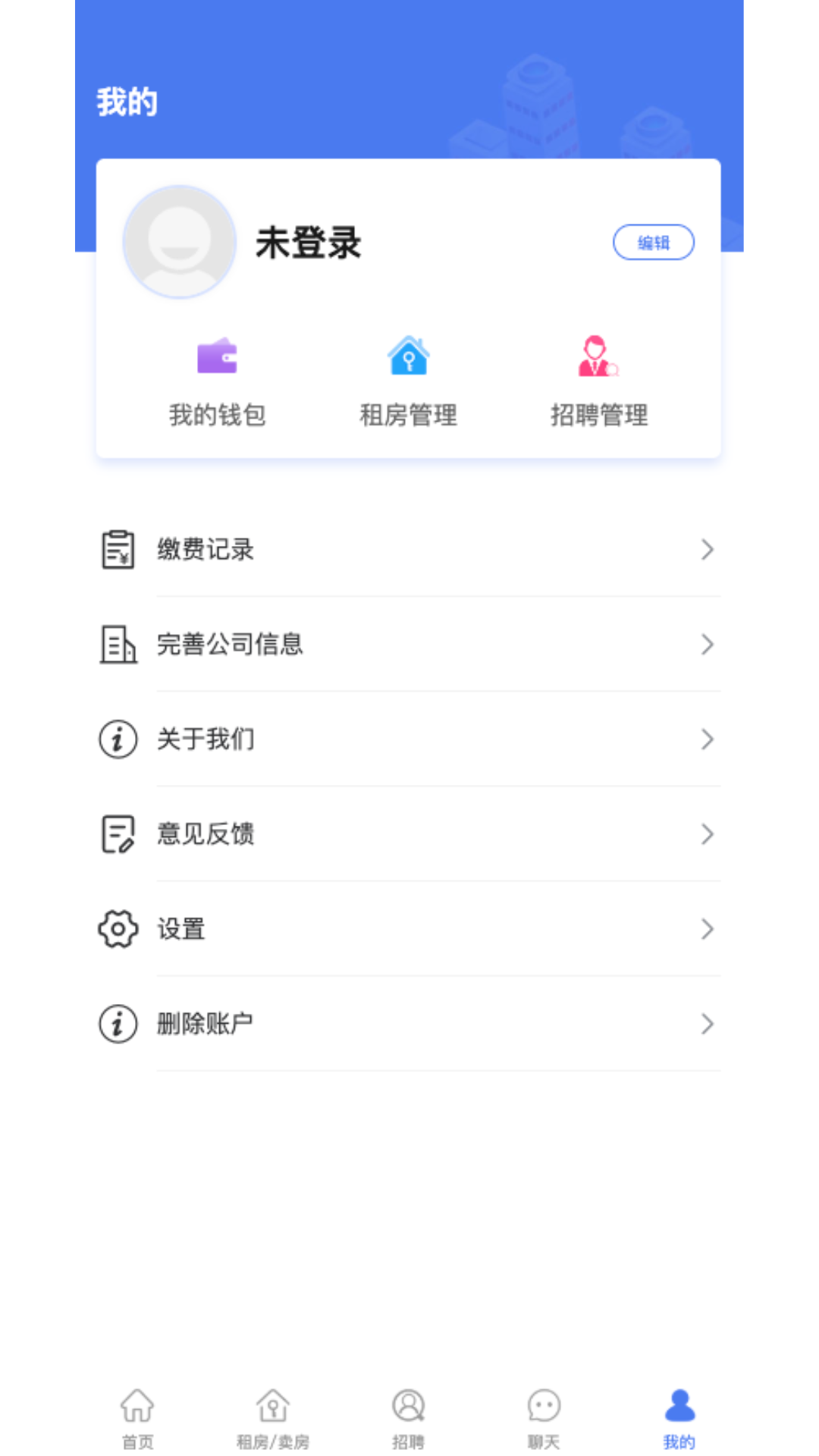Expand the 缴费记录 row chevron
Viewport: 819px width, 1456px height.
pos(708,549)
